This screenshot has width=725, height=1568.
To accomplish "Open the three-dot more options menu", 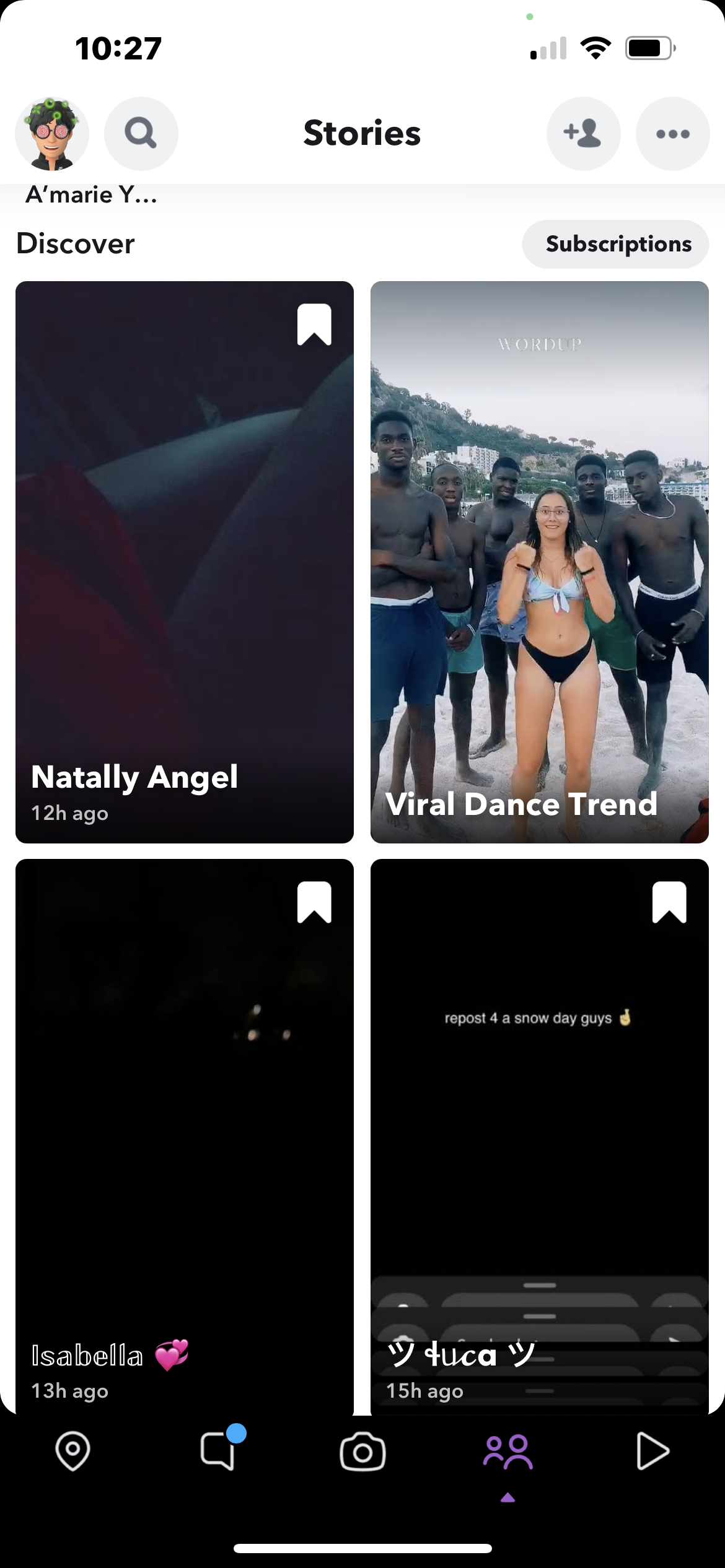I will pyautogui.click(x=672, y=134).
